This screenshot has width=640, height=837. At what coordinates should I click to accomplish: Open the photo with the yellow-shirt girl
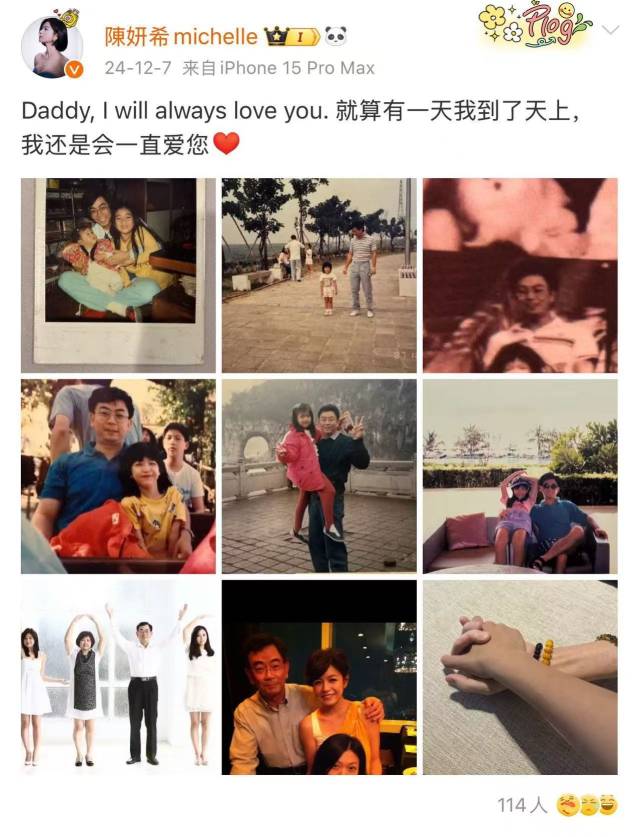[118, 476]
